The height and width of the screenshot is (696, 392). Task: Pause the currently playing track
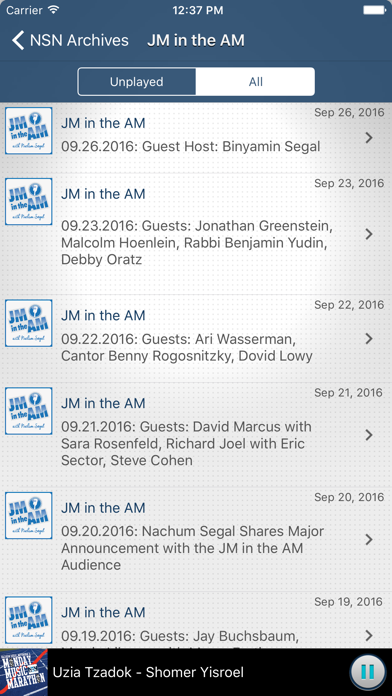pos(368,672)
